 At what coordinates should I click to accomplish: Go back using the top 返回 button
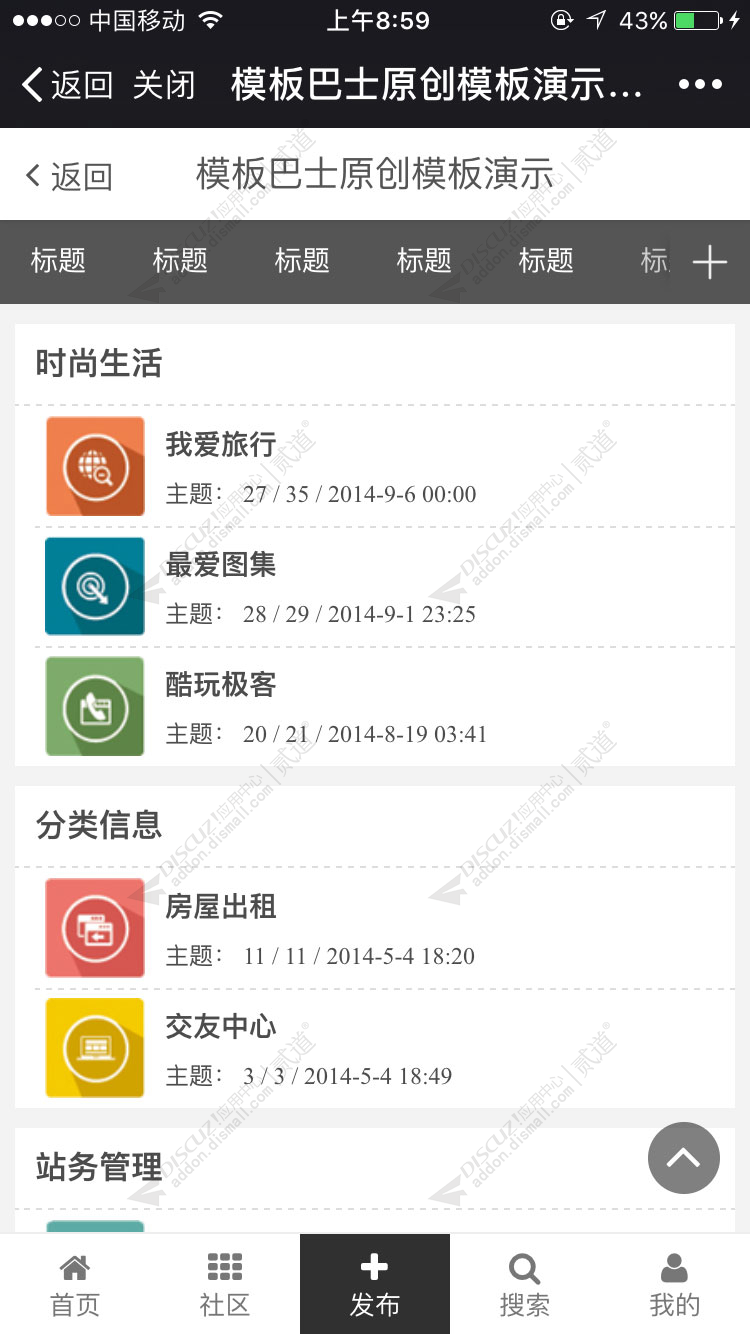[x=66, y=85]
